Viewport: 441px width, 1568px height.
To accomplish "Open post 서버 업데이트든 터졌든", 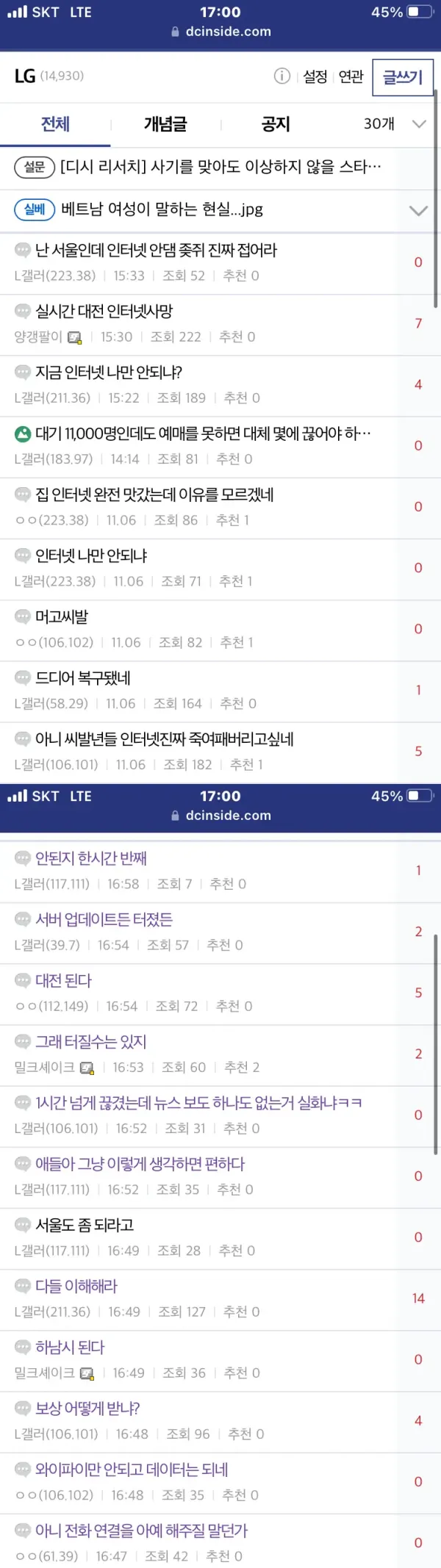I will tap(104, 920).
